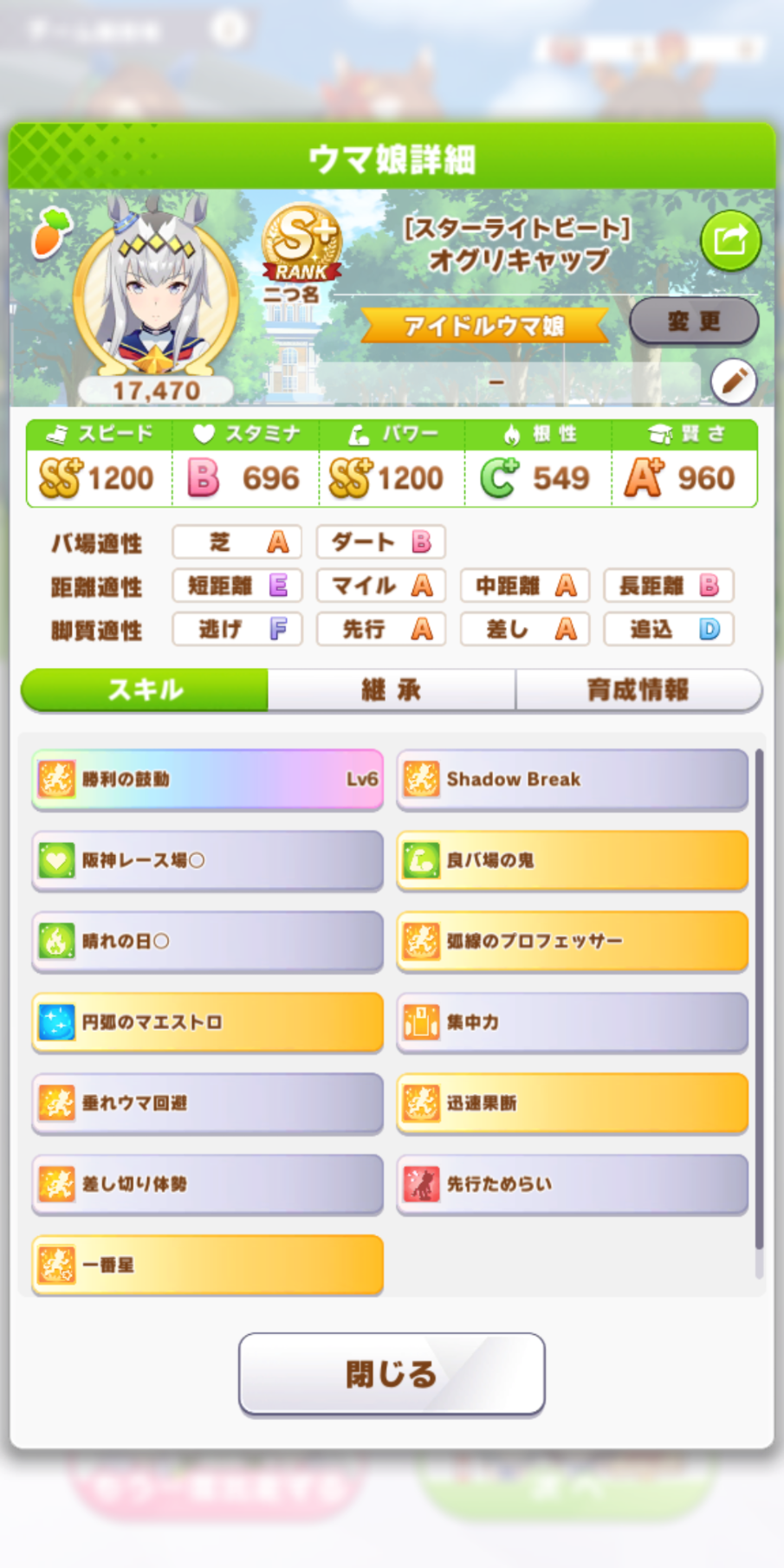View the 集中力 skill
The image size is (784, 1568).
coord(573,1022)
